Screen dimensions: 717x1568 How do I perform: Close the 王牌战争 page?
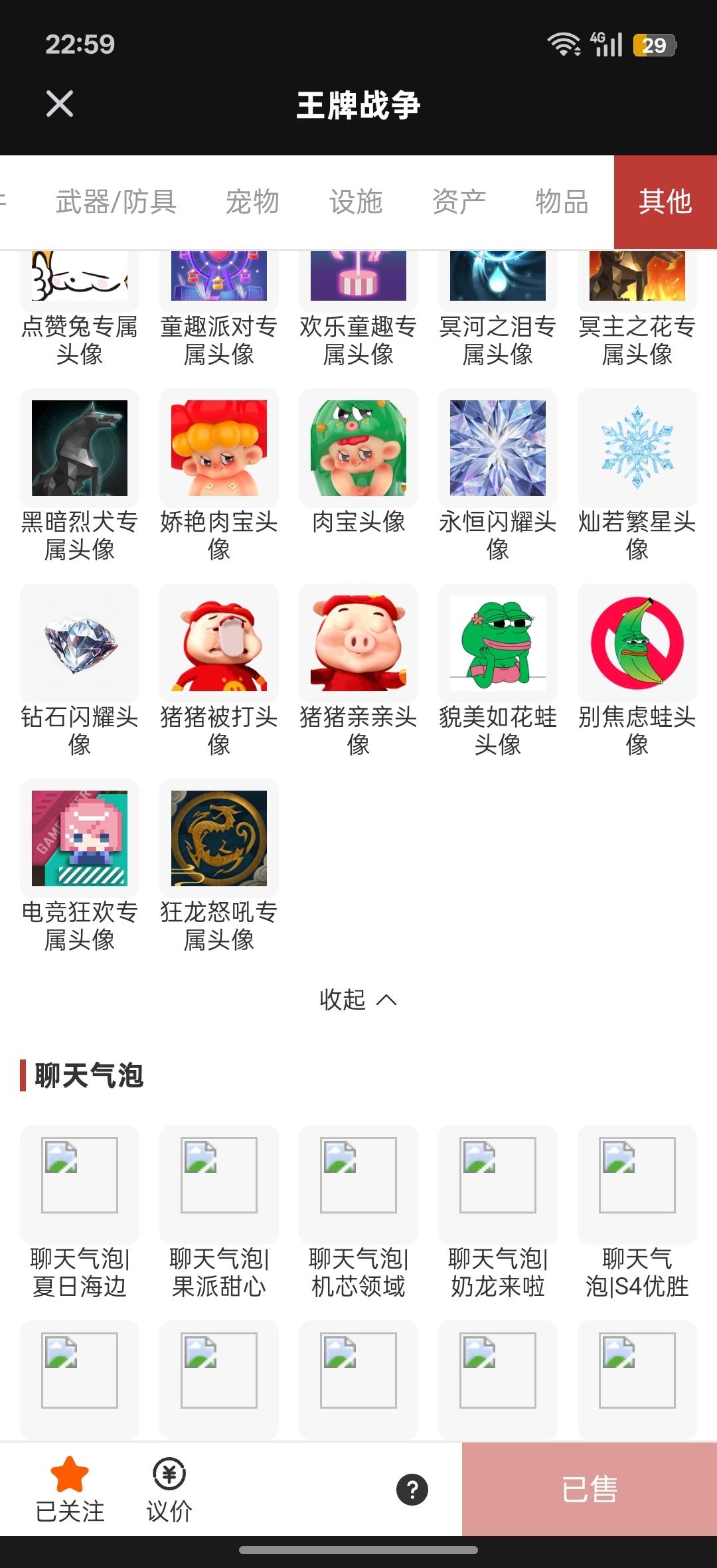click(60, 104)
